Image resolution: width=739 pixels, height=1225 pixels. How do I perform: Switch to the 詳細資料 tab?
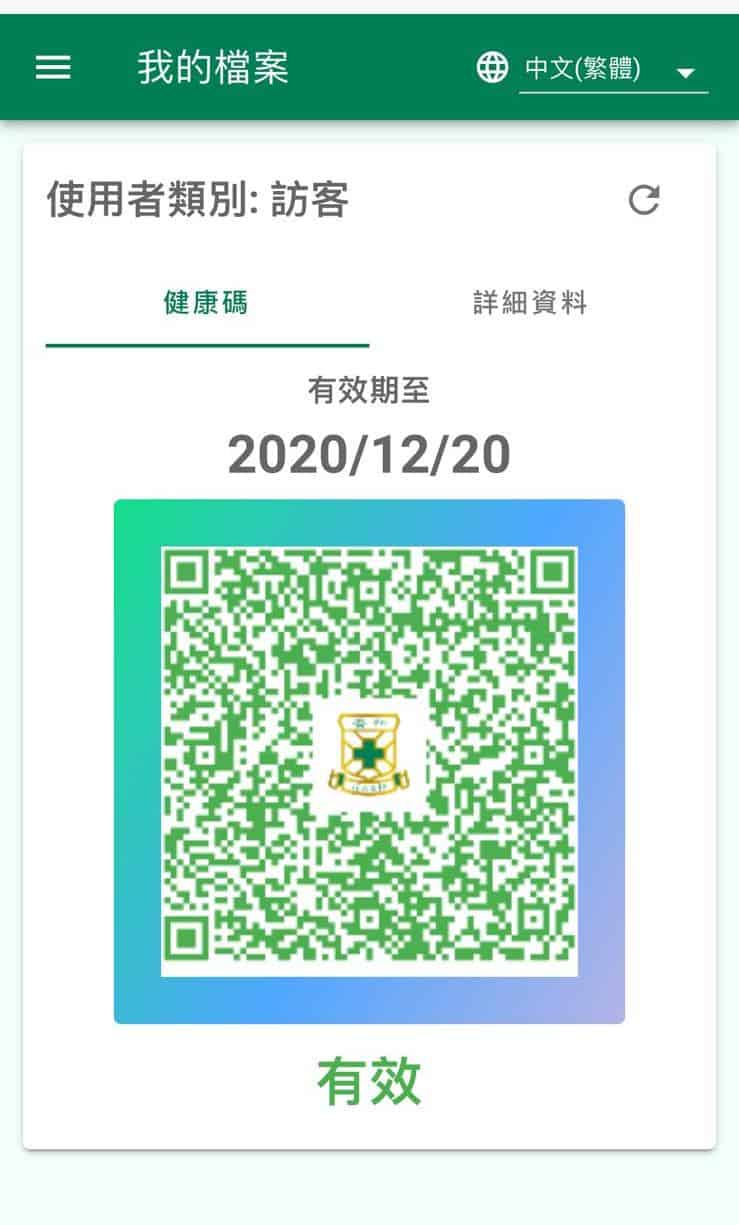[530, 303]
